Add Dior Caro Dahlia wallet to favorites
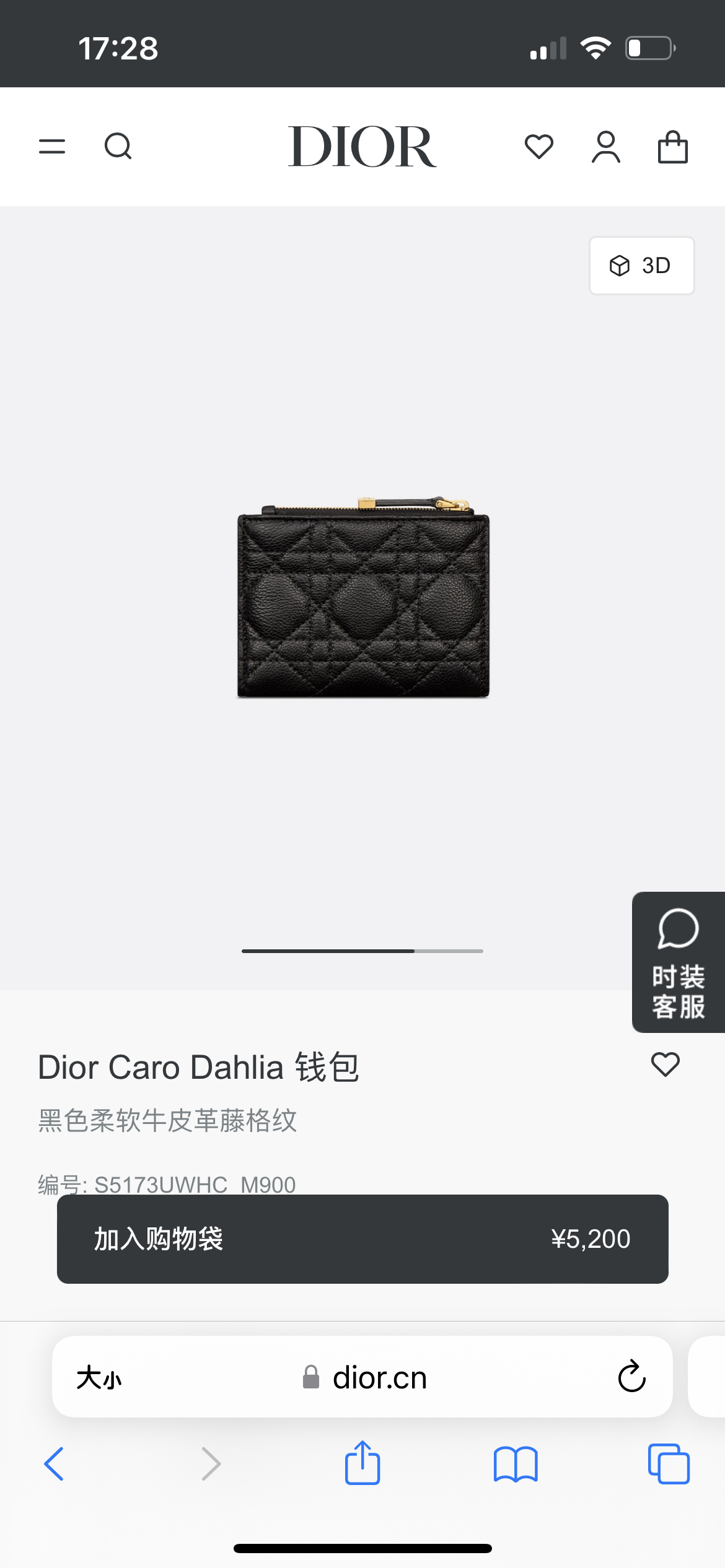The width and height of the screenshot is (725, 1568). pos(665,1065)
